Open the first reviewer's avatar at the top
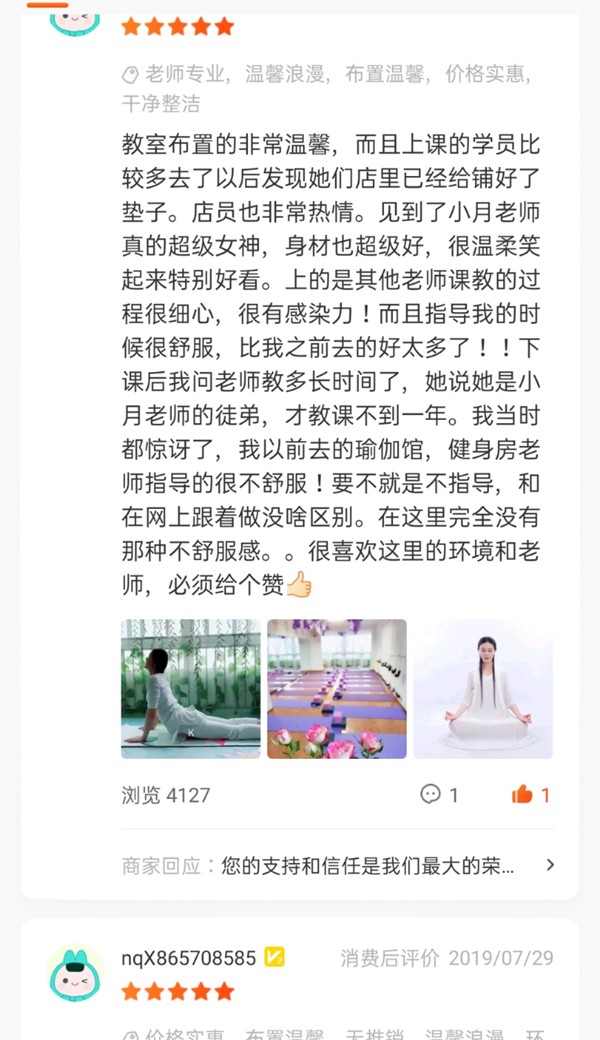The height and width of the screenshot is (1040, 600). [75, 20]
